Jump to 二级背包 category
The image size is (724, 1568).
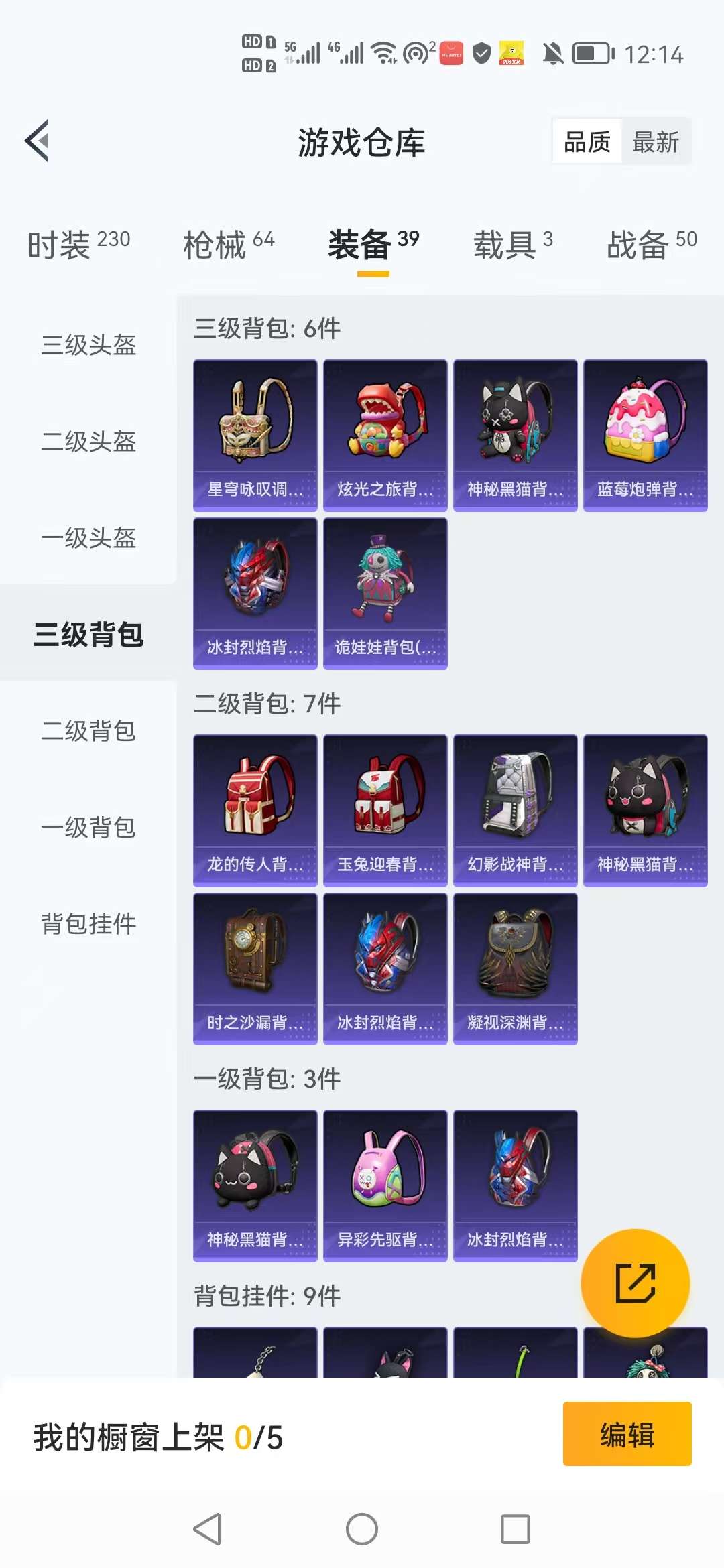(88, 731)
